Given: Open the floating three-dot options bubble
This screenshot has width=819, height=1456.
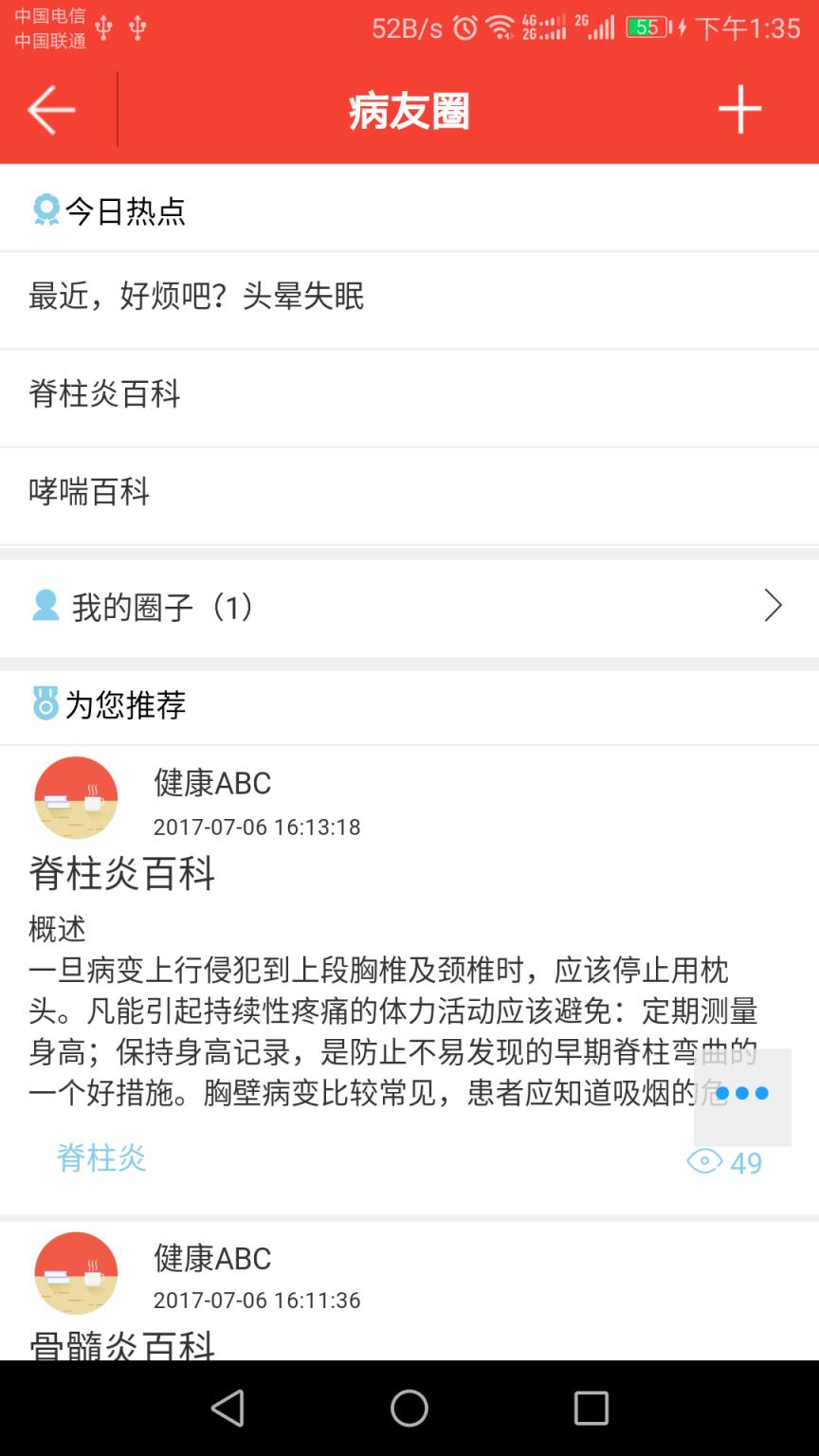Looking at the screenshot, I should (x=743, y=1095).
